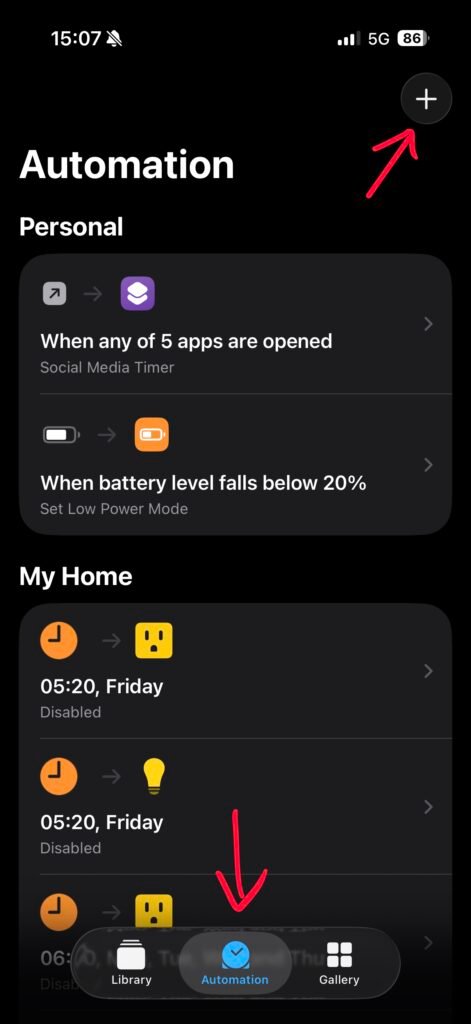Add a new automation with the plus button
Image resolution: width=471 pixels, height=1024 pixels.
pos(426,99)
